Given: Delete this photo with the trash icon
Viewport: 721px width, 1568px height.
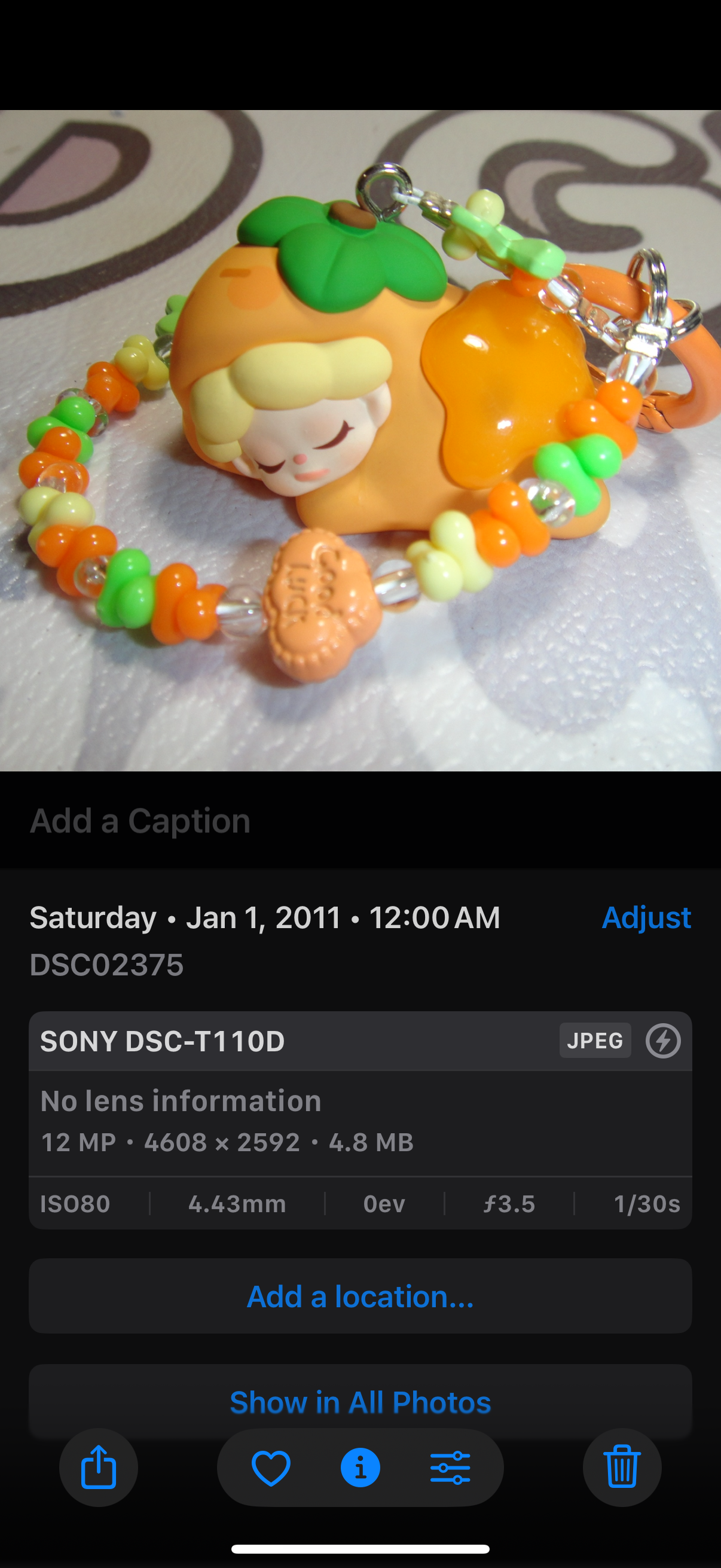Looking at the screenshot, I should pos(622,1467).
